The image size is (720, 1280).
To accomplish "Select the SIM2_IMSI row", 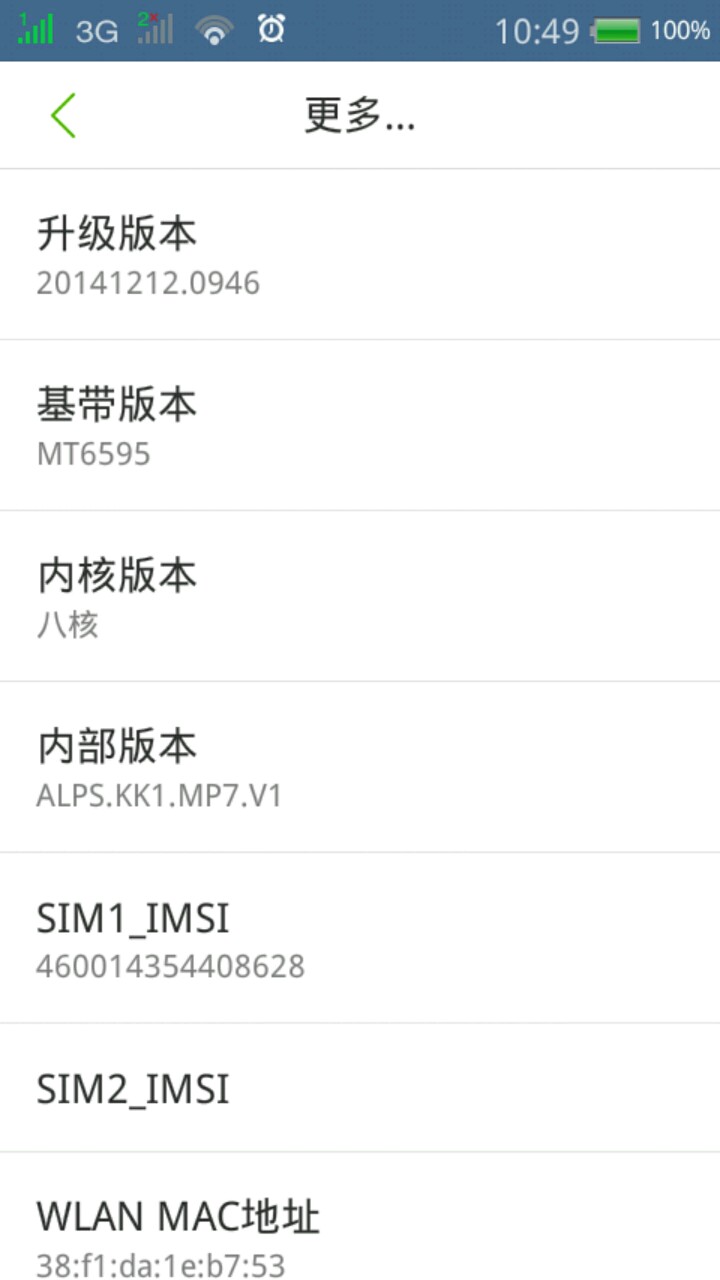I will coord(360,1088).
